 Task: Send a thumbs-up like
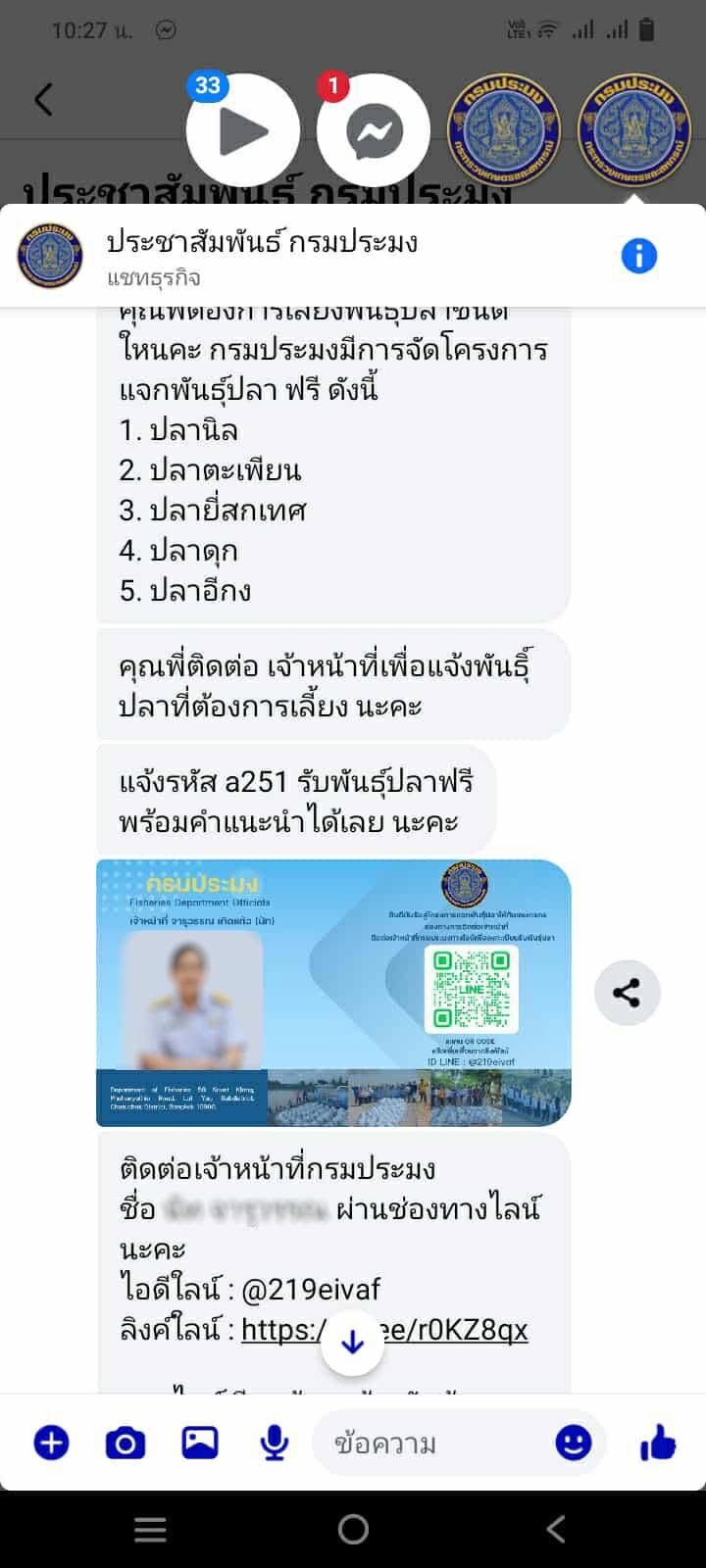click(658, 1442)
